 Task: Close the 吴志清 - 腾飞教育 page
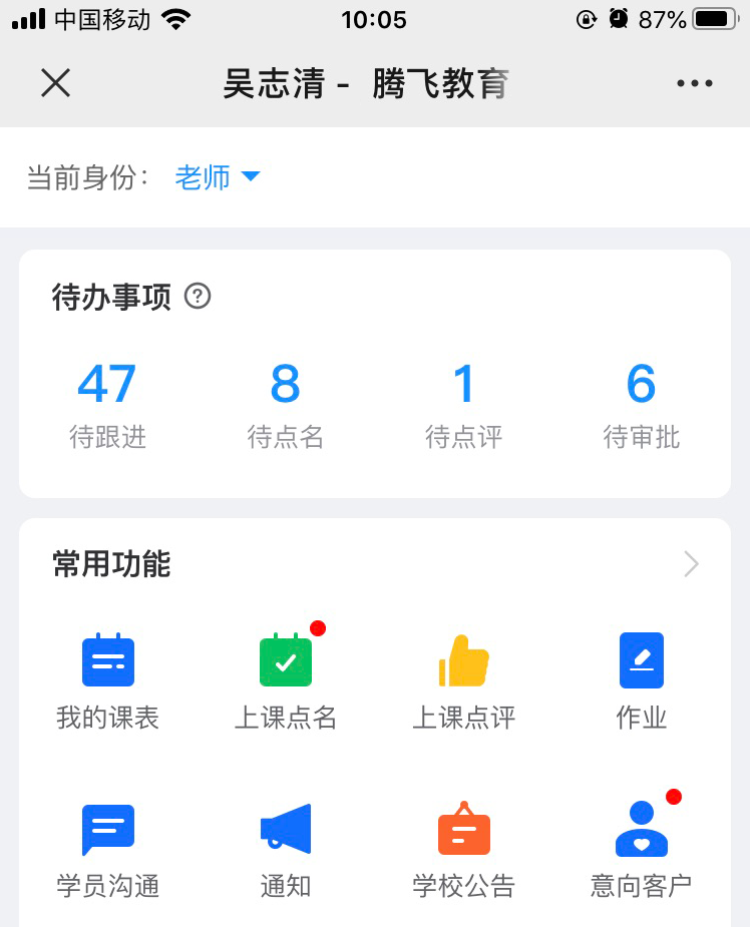[x=55, y=83]
